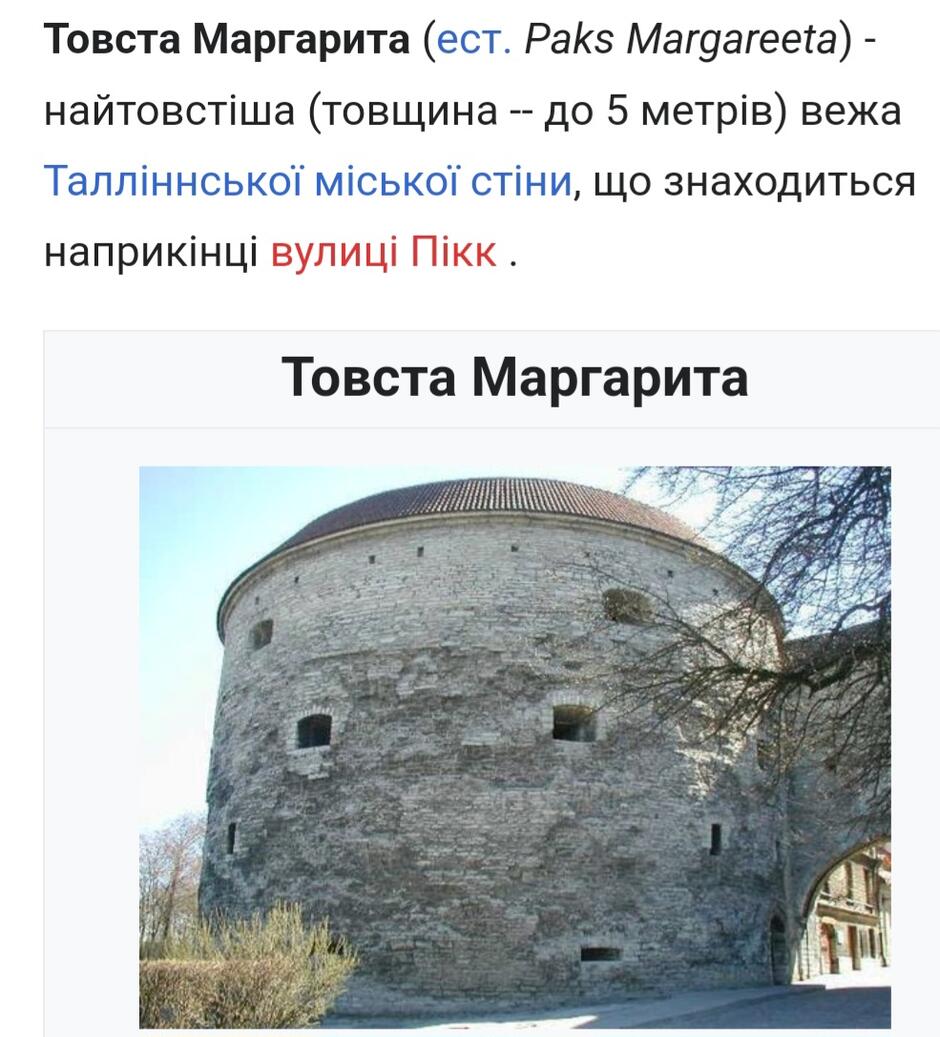Open the Товста Маргарита tower photo
The image size is (940, 1037).
(514, 746)
